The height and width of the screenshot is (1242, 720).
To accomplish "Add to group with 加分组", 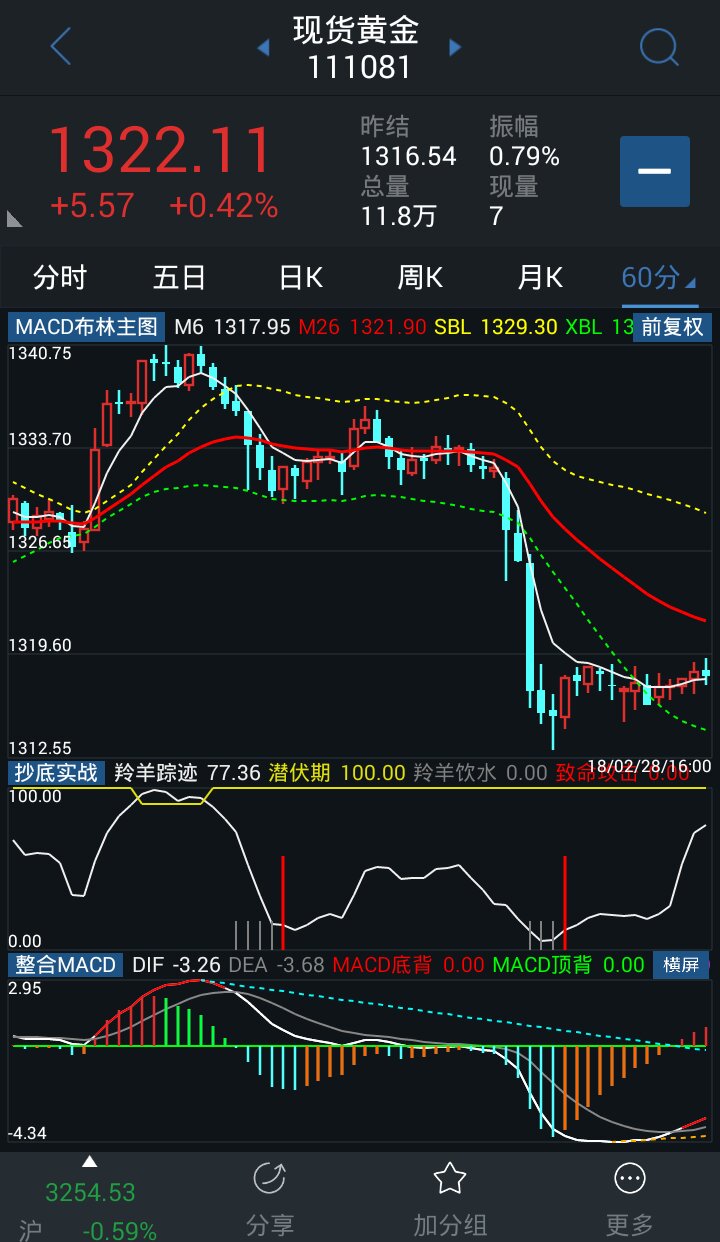I will pyautogui.click(x=450, y=1198).
